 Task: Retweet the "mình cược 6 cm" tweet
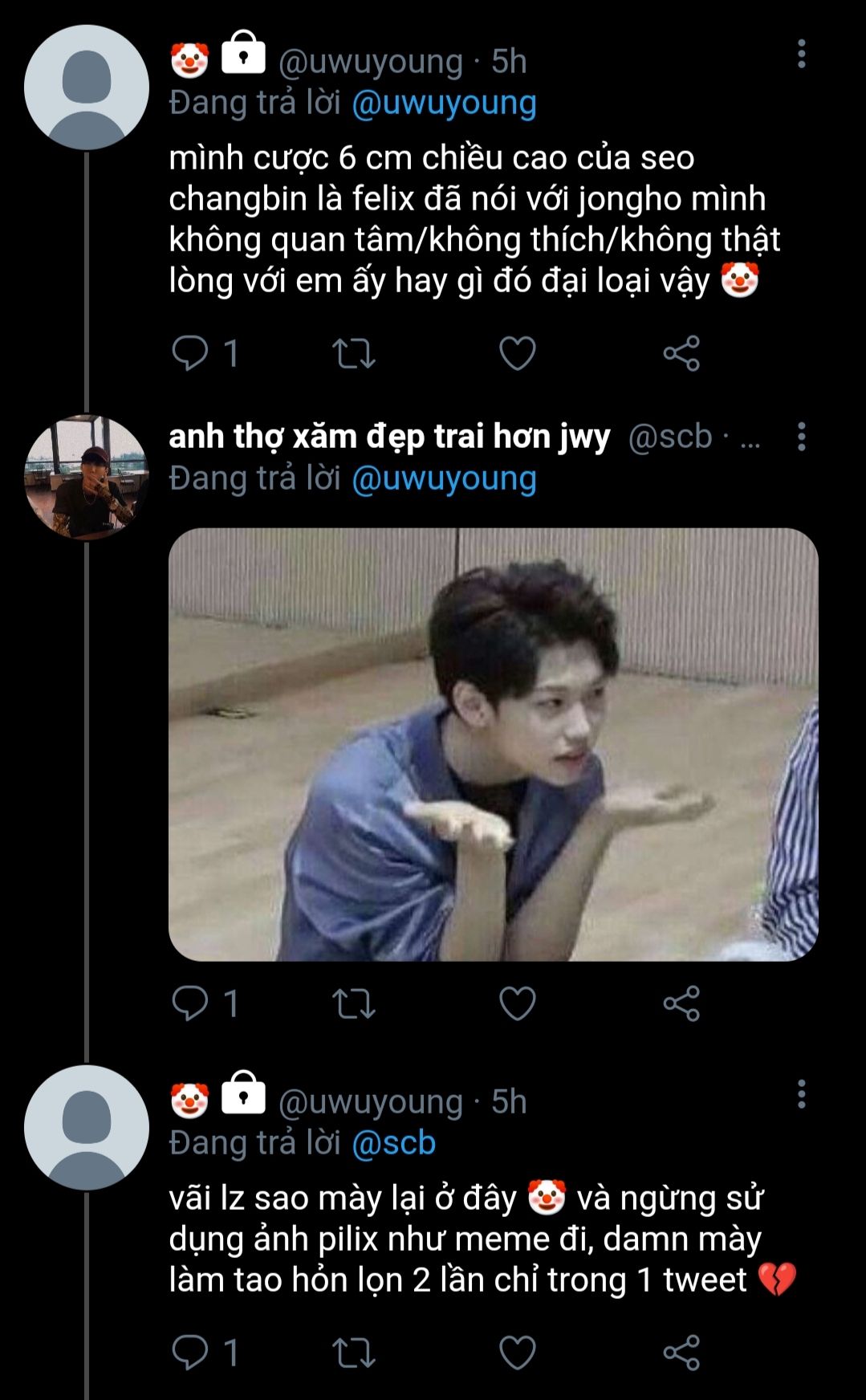(x=354, y=352)
